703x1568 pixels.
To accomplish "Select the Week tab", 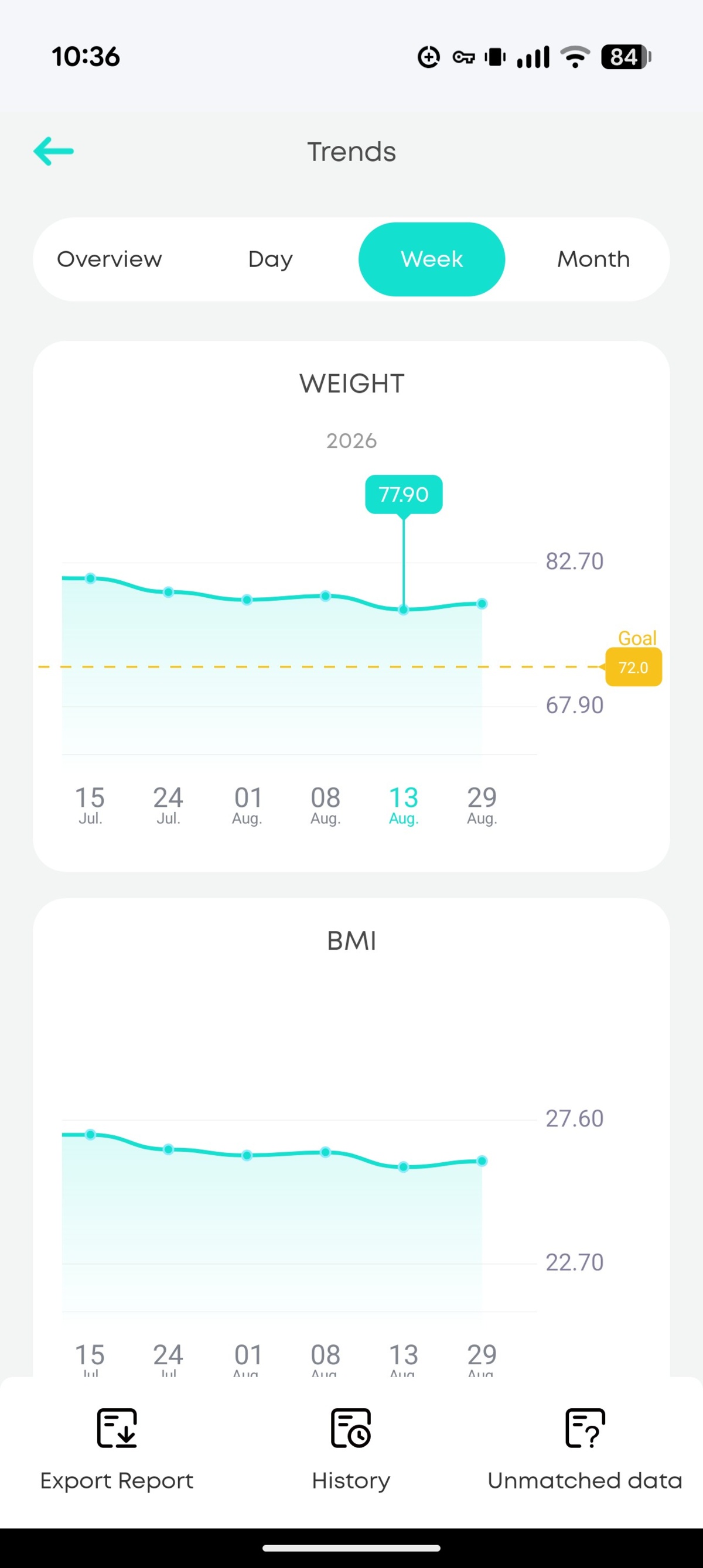I will coord(431,259).
